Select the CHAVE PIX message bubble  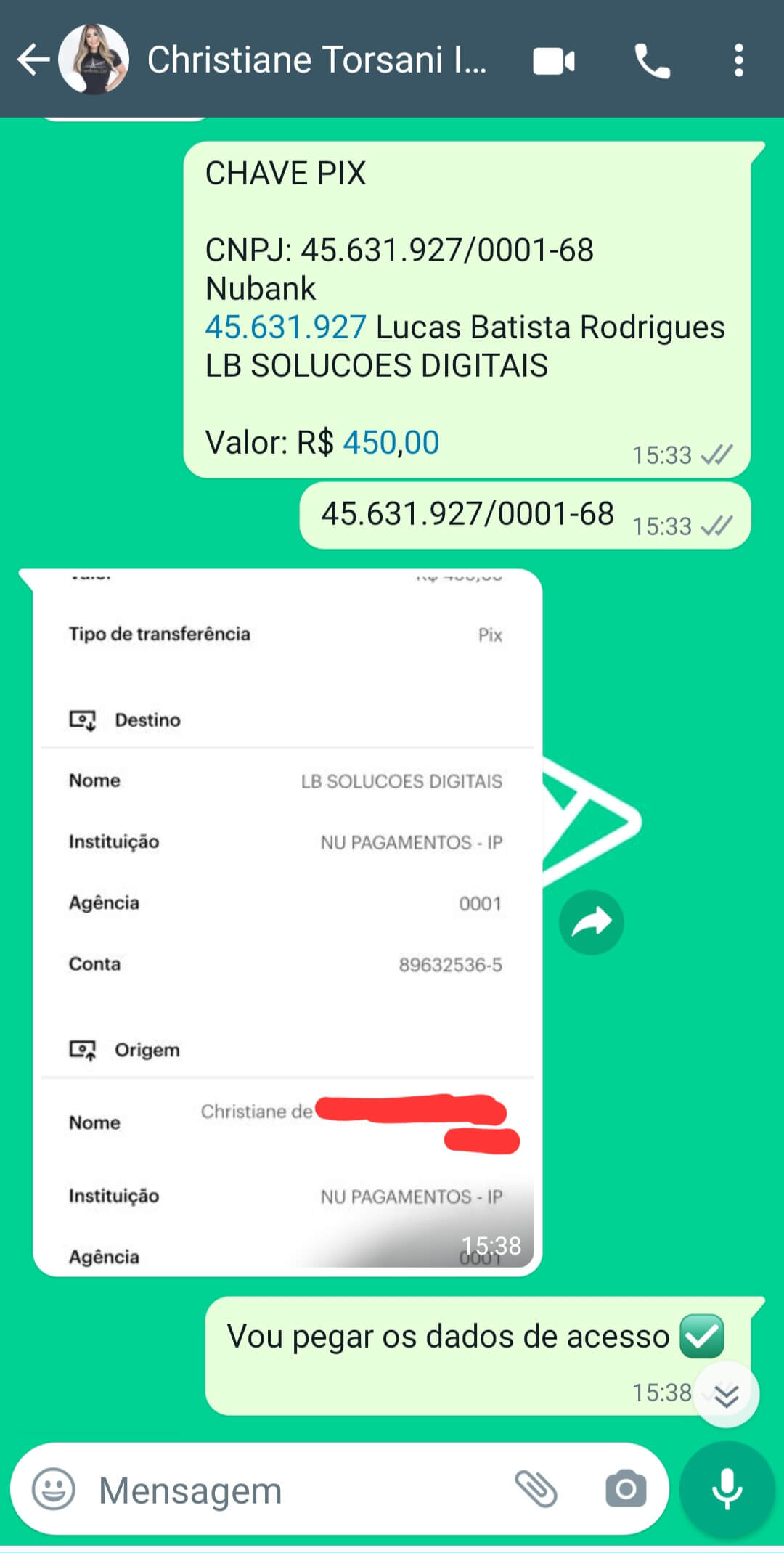click(285, 174)
